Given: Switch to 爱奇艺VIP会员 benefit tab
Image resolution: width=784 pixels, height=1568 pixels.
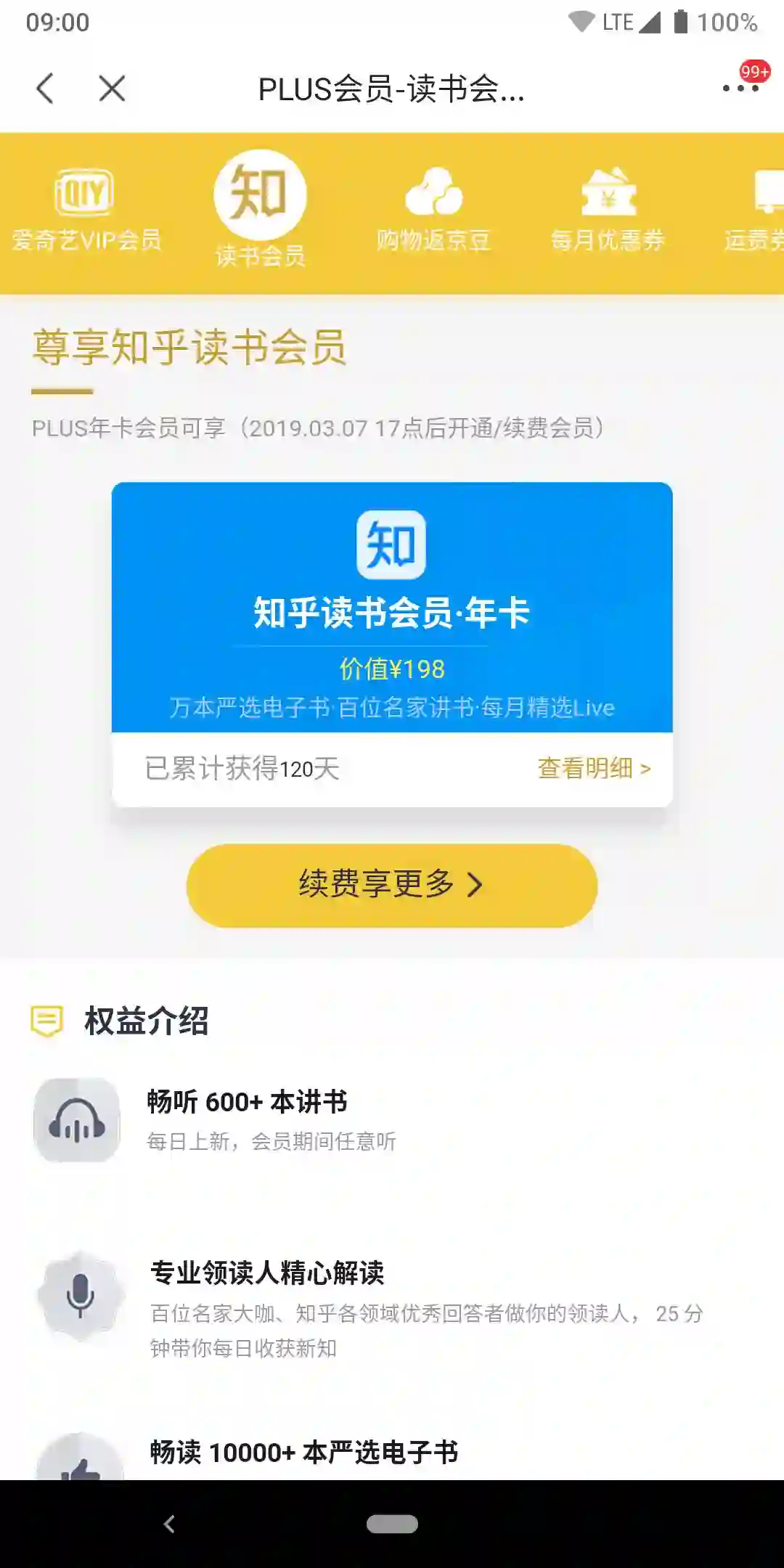Looking at the screenshot, I should point(86,211).
